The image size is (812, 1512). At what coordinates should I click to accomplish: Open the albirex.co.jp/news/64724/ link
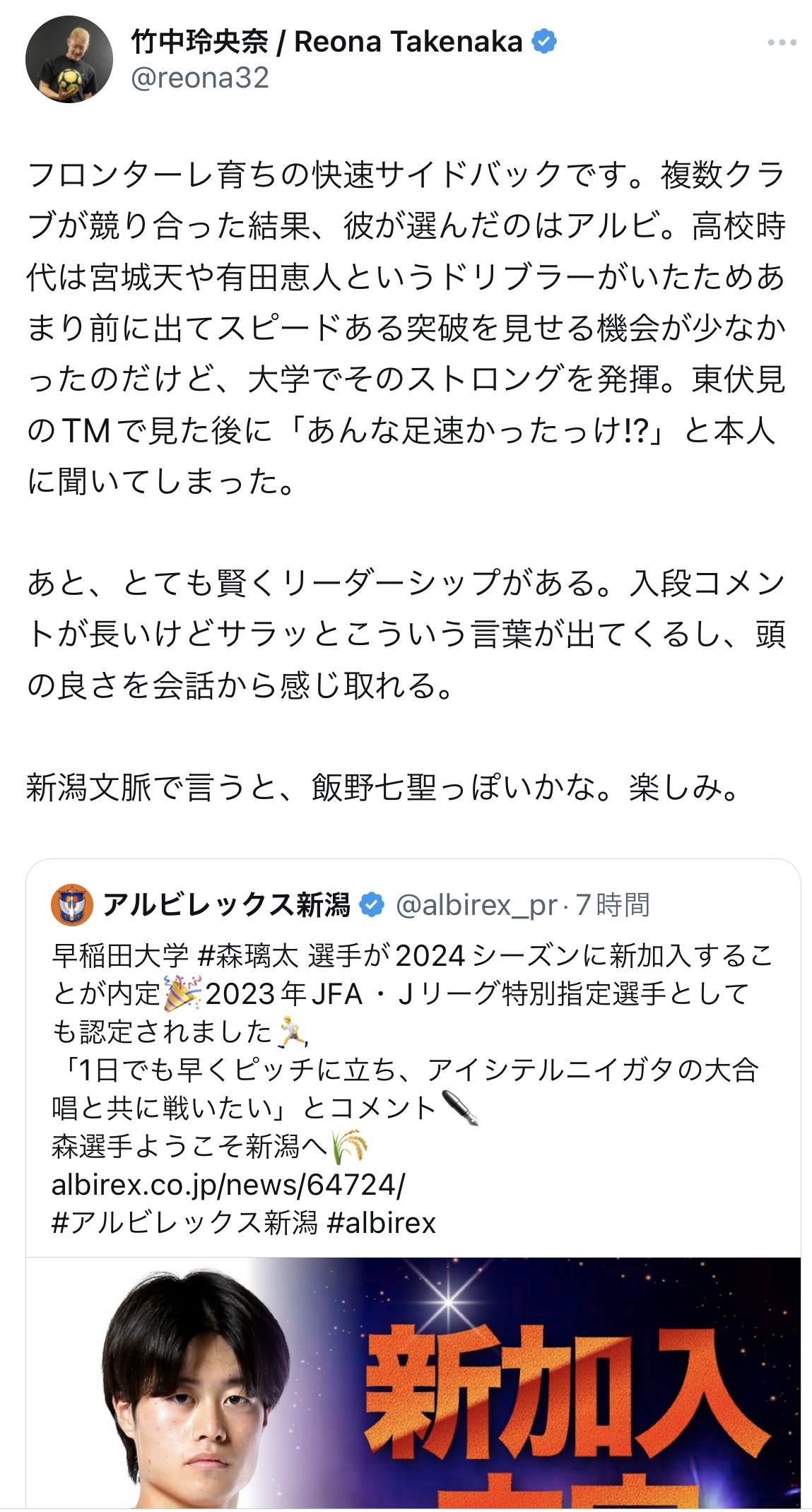click(x=228, y=1185)
